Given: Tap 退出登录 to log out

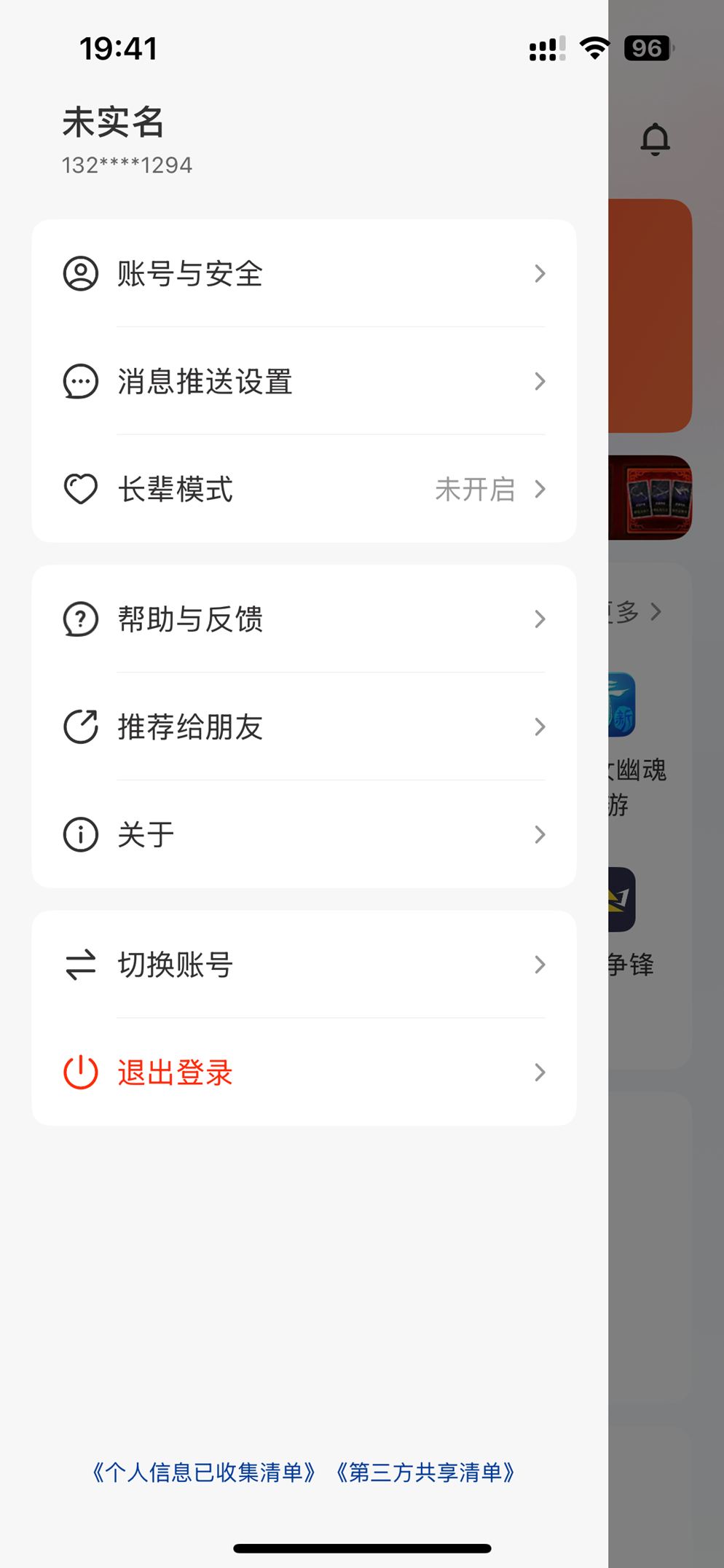Looking at the screenshot, I should [303, 1073].
